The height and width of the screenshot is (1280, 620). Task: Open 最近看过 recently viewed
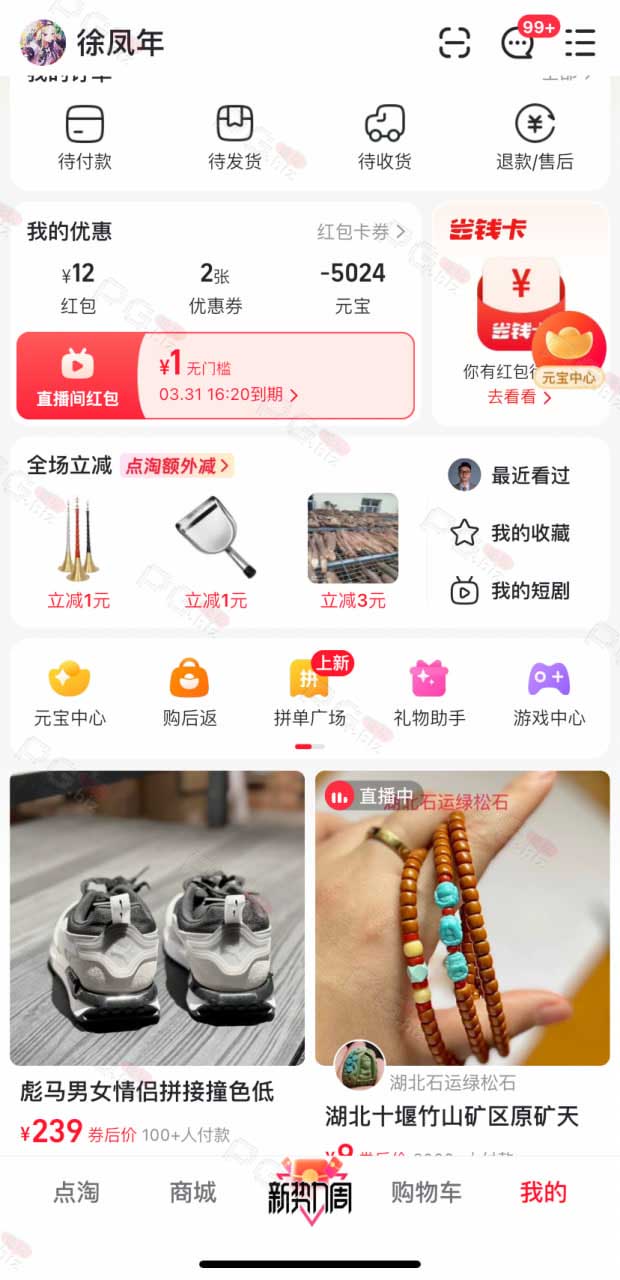pyautogui.click(x=510, y=475)
